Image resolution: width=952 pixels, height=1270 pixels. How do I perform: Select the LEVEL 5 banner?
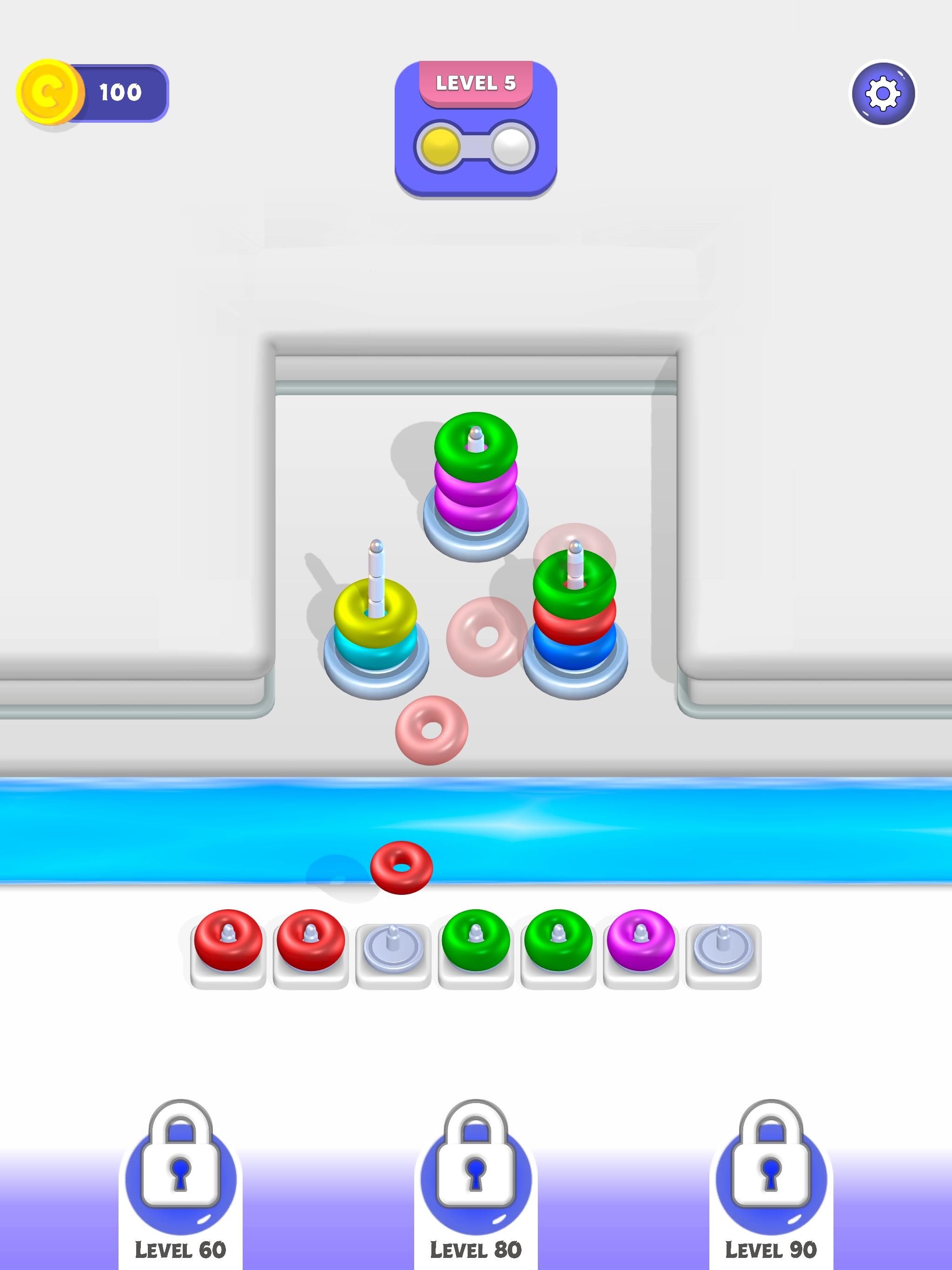476,84
